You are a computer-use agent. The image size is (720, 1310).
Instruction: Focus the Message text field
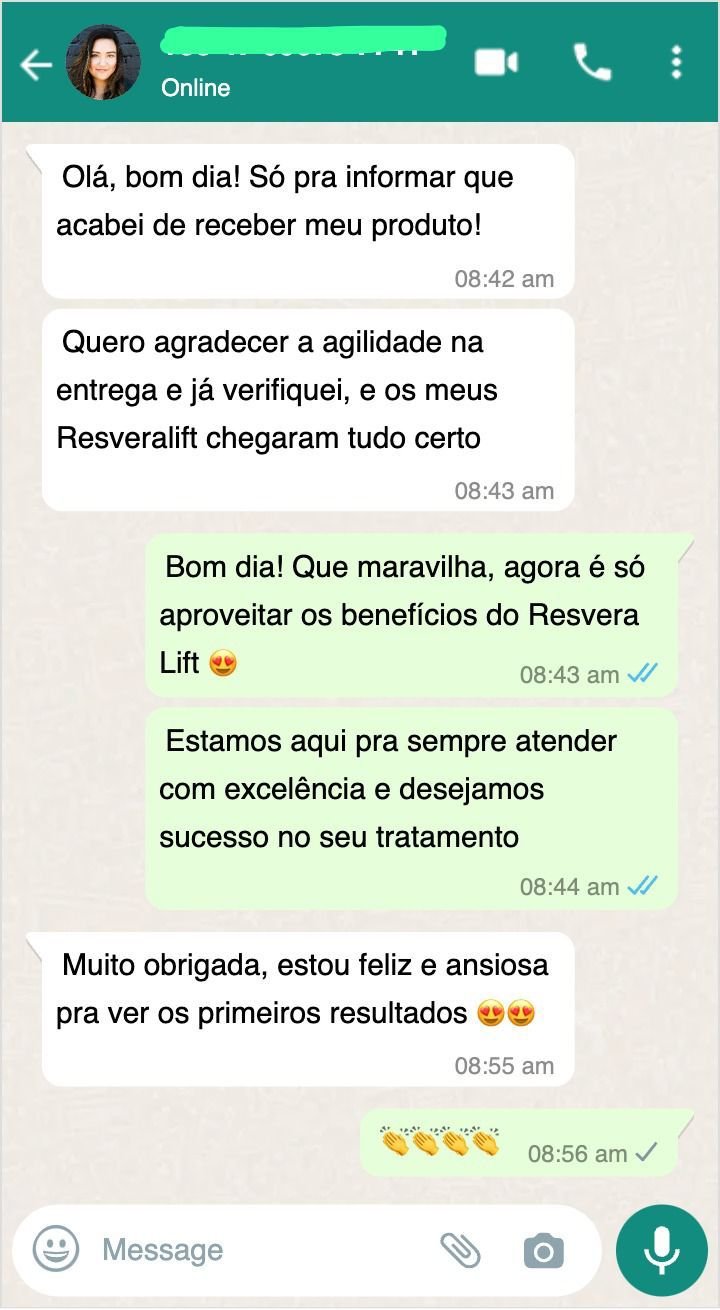[x=260, y=1250]
